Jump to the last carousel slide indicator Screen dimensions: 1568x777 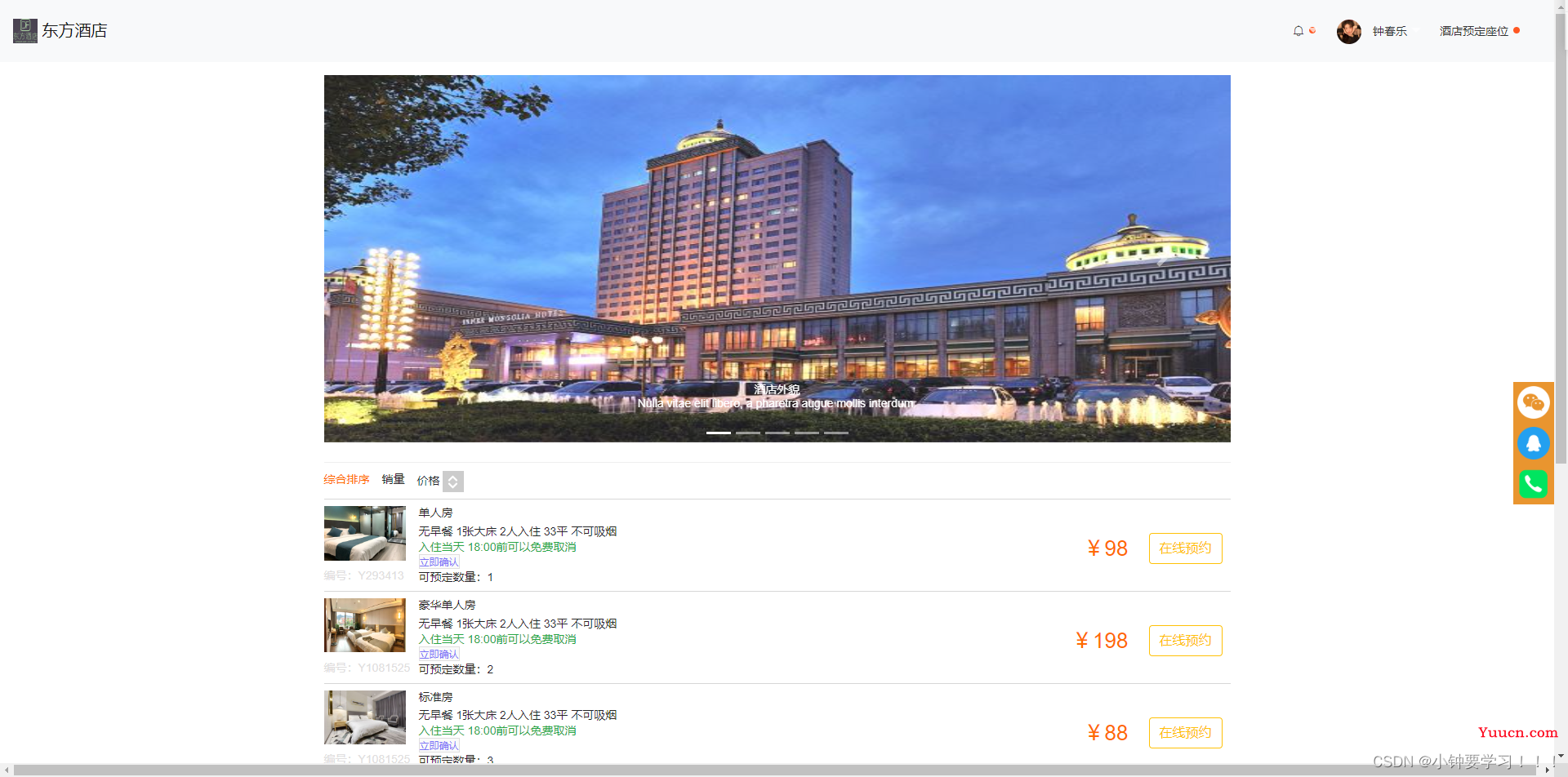tap(836, 433)
